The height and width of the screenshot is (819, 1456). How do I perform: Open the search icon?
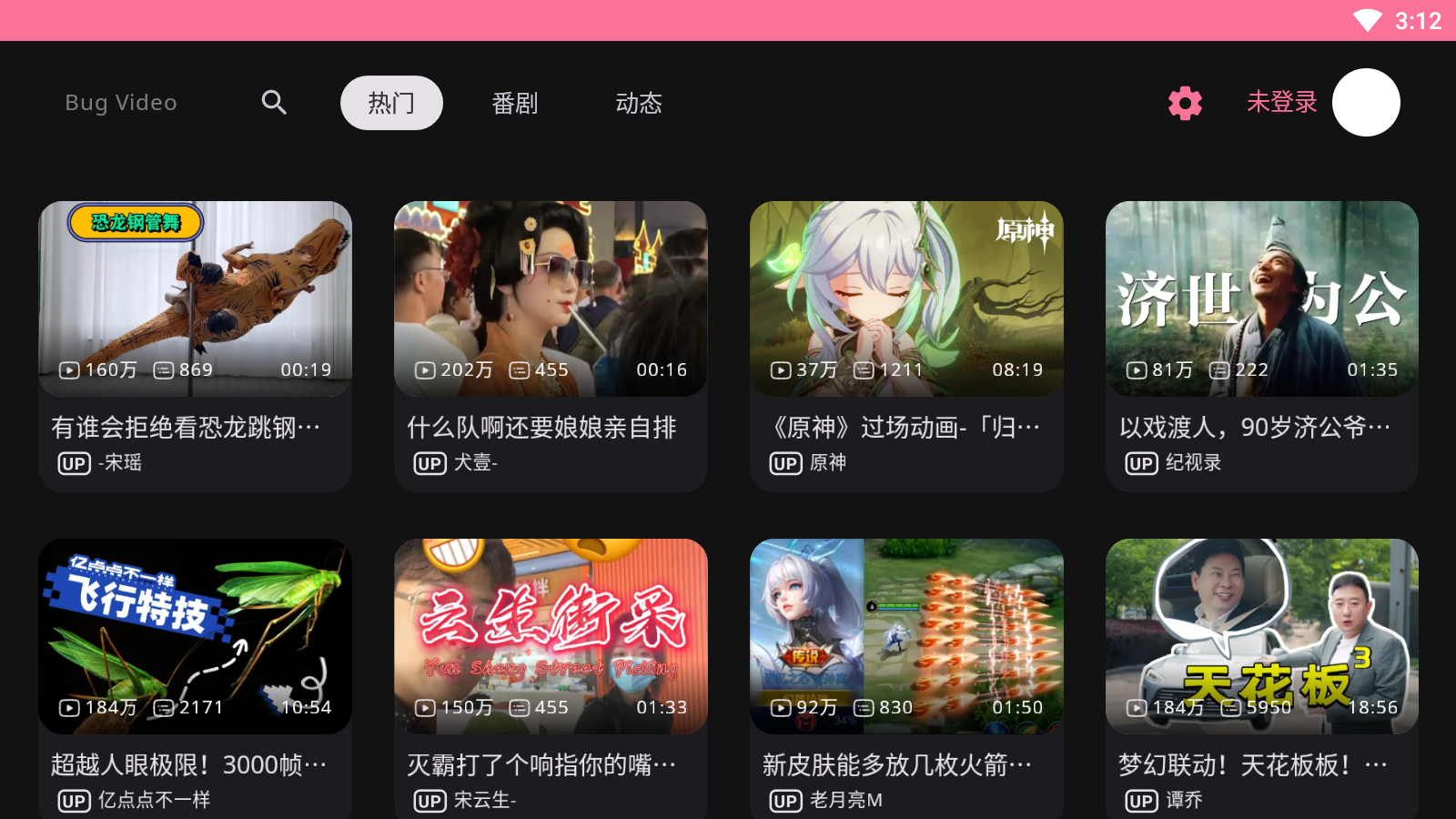coord(274,103)
